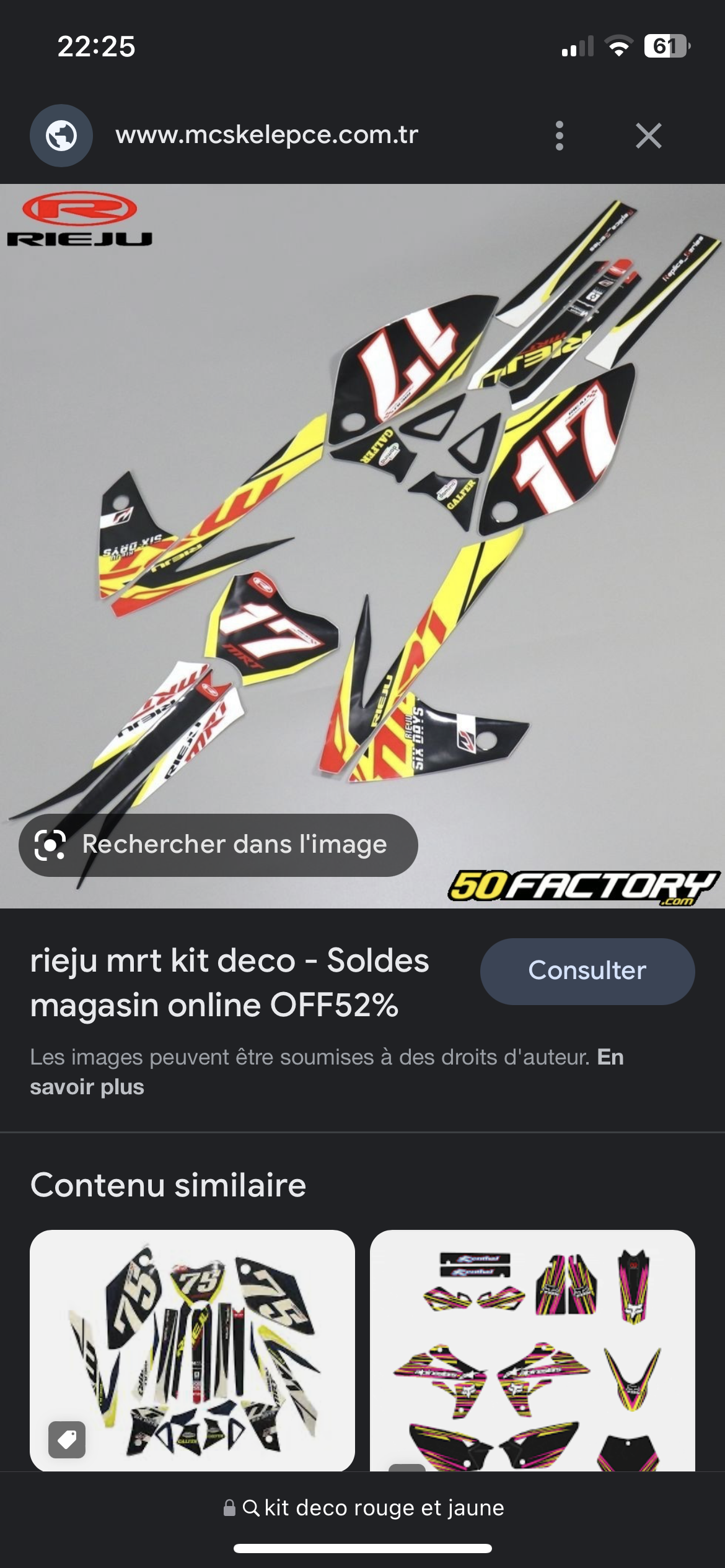This screenshot has width=725, height=1568.
Task: Tap the mcskelepce.com.tr site globe icon
Action: [x=61, y=136]
